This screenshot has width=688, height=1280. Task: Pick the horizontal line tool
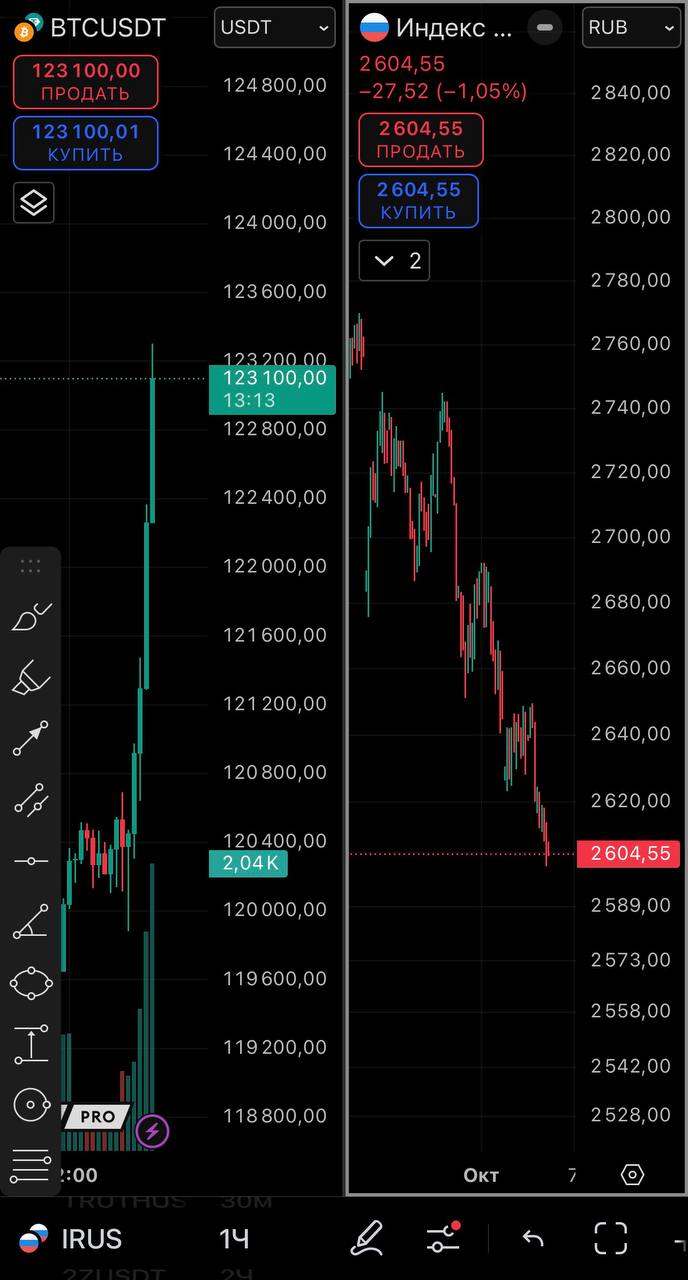(x=31, y=861)
